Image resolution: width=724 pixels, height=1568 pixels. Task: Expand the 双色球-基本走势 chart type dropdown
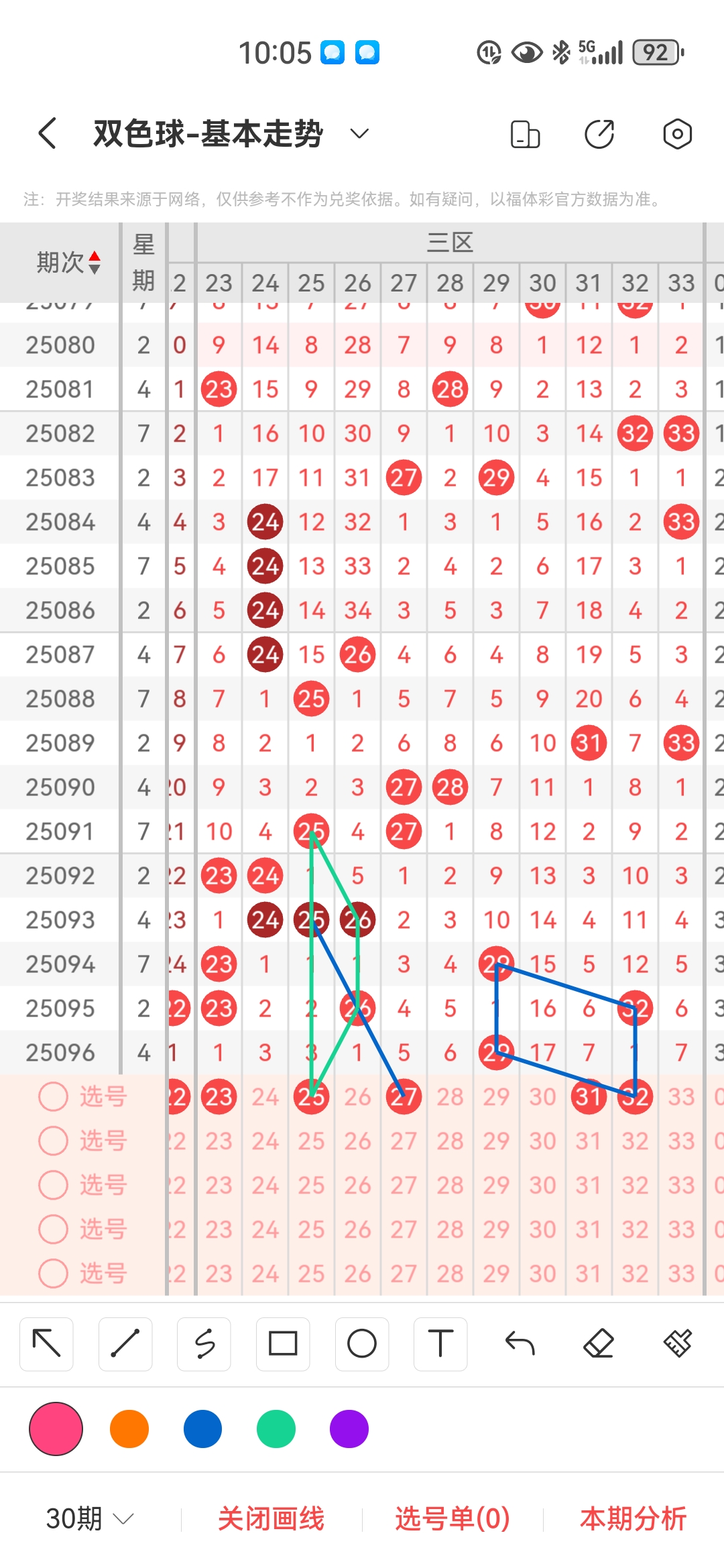[x=359, y=133]
